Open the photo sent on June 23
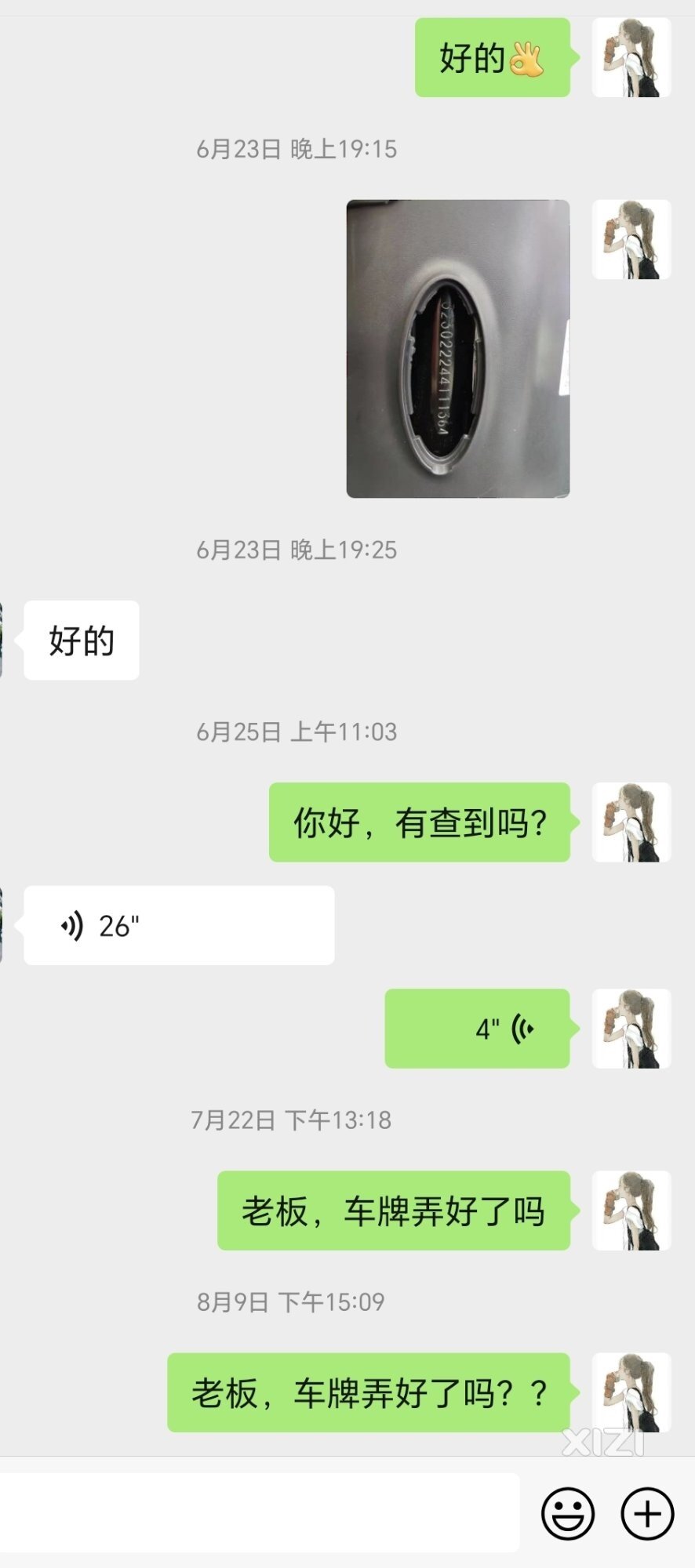 tap(458, 348)
